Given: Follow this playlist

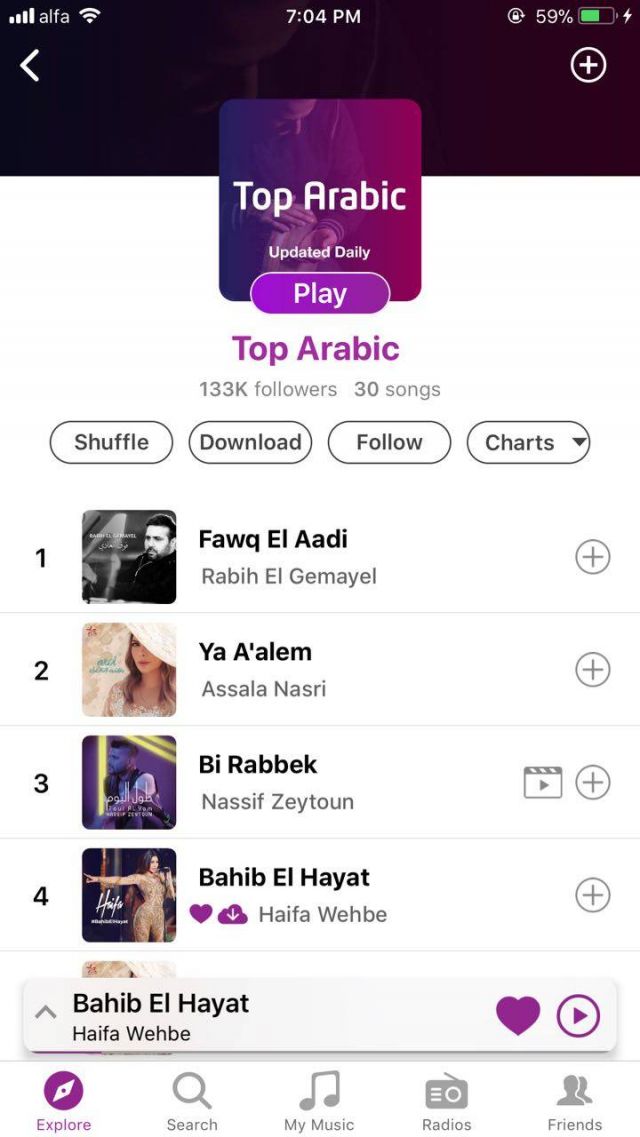Looking at the screenshot, I should coord(389,443).
